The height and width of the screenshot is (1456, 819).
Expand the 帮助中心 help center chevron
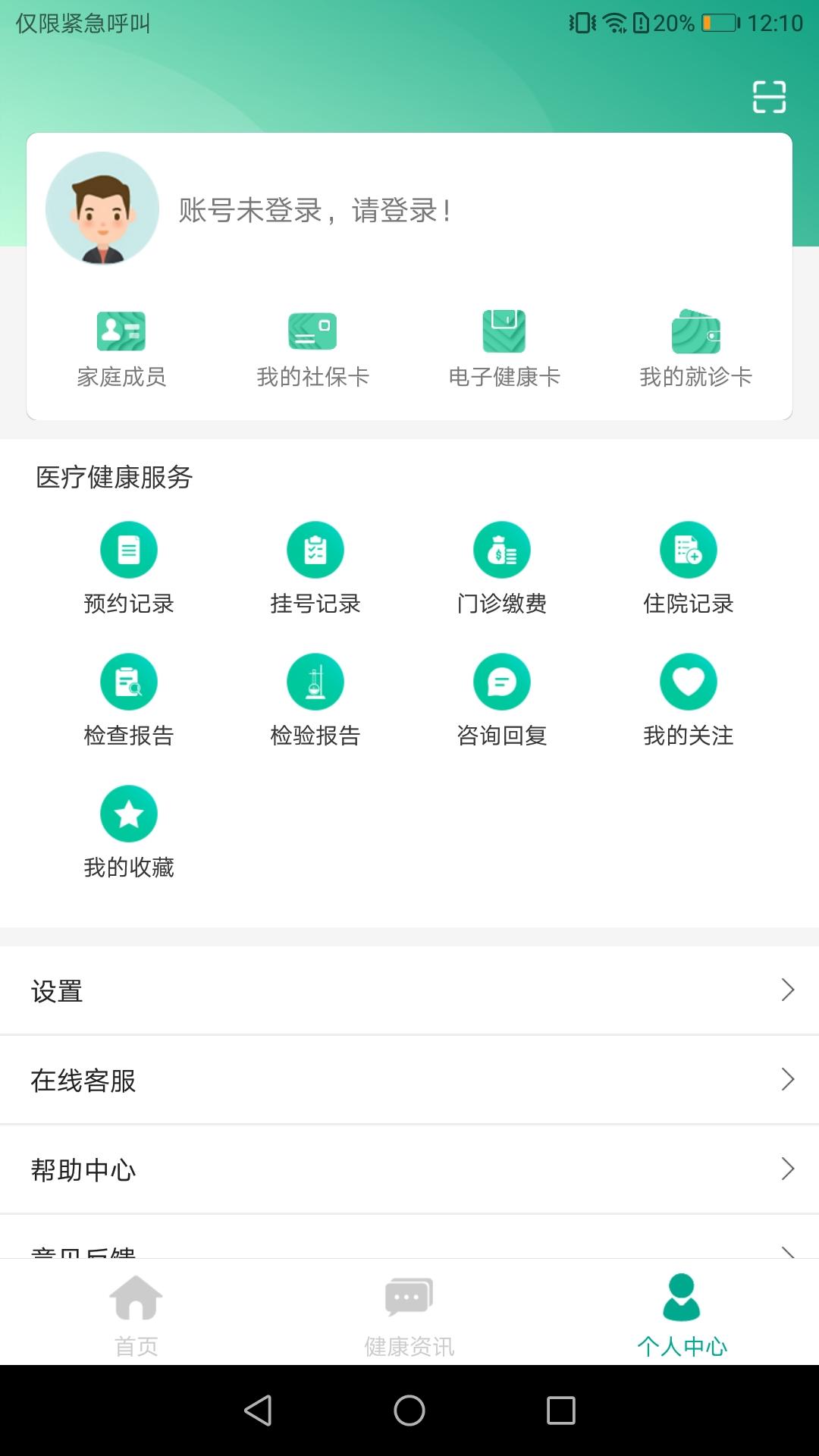click(x=786, y=1169)
